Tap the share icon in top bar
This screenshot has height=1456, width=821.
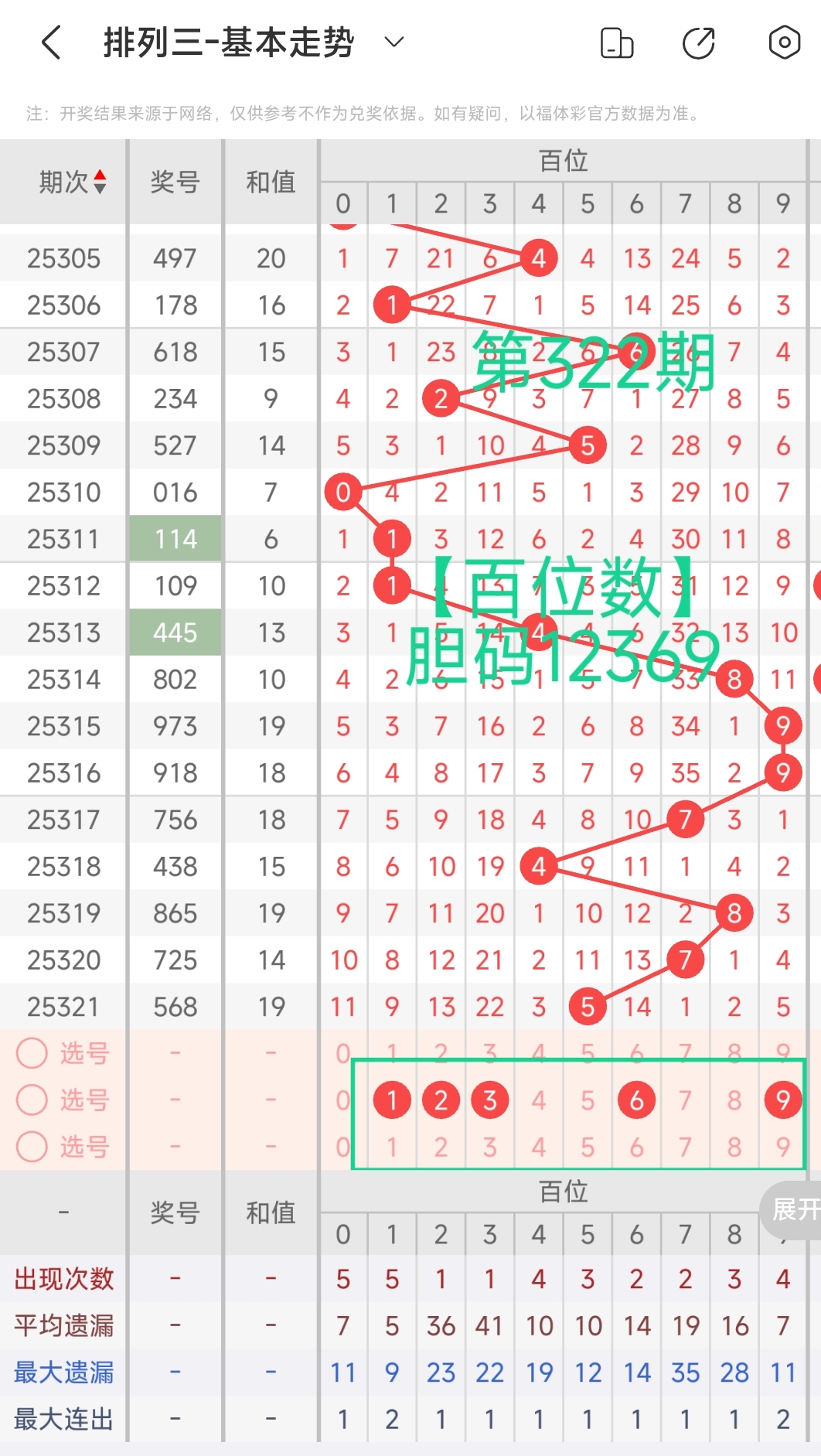click(698, 43)
